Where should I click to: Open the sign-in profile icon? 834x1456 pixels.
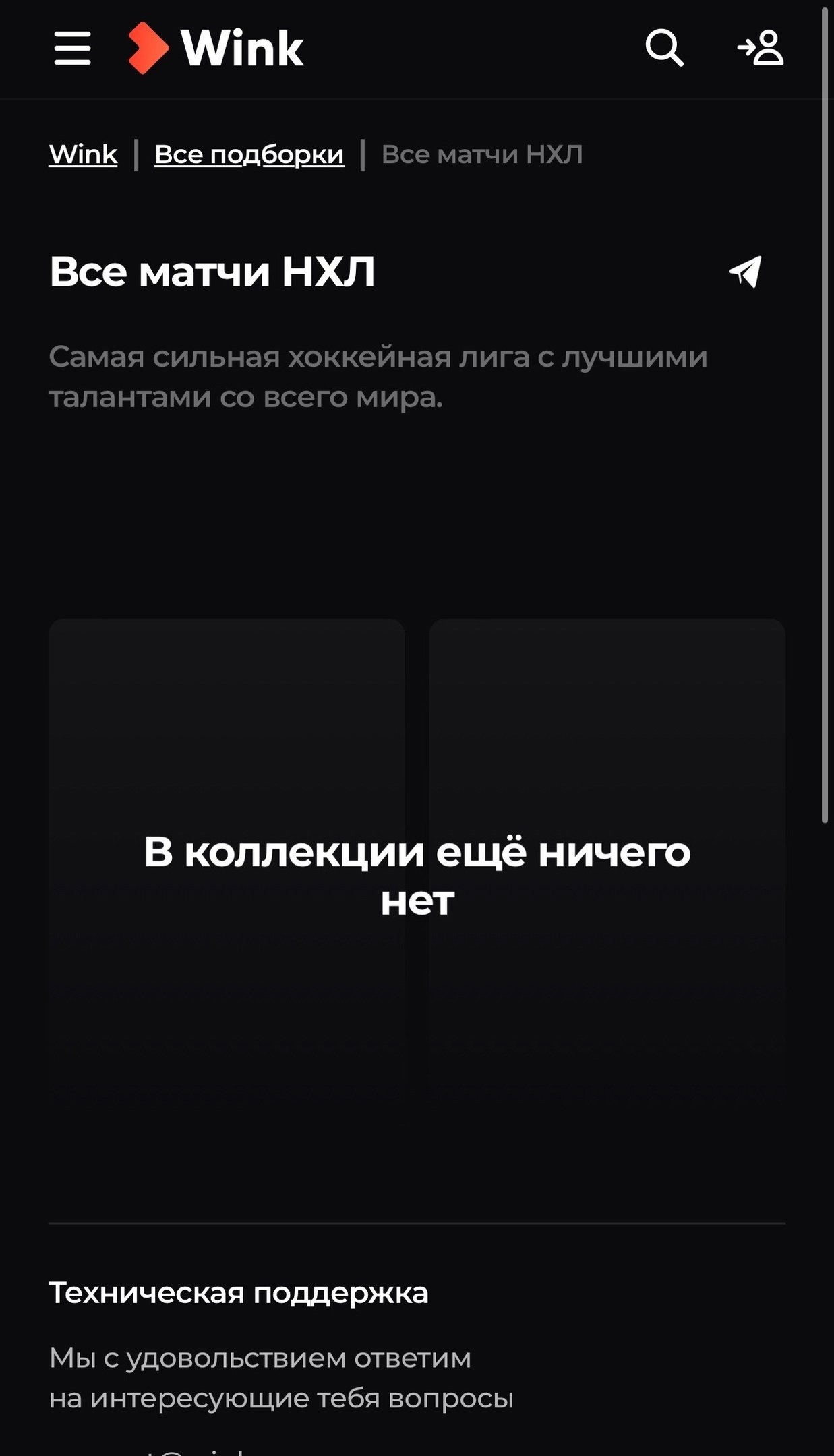(x=761, y=48)
